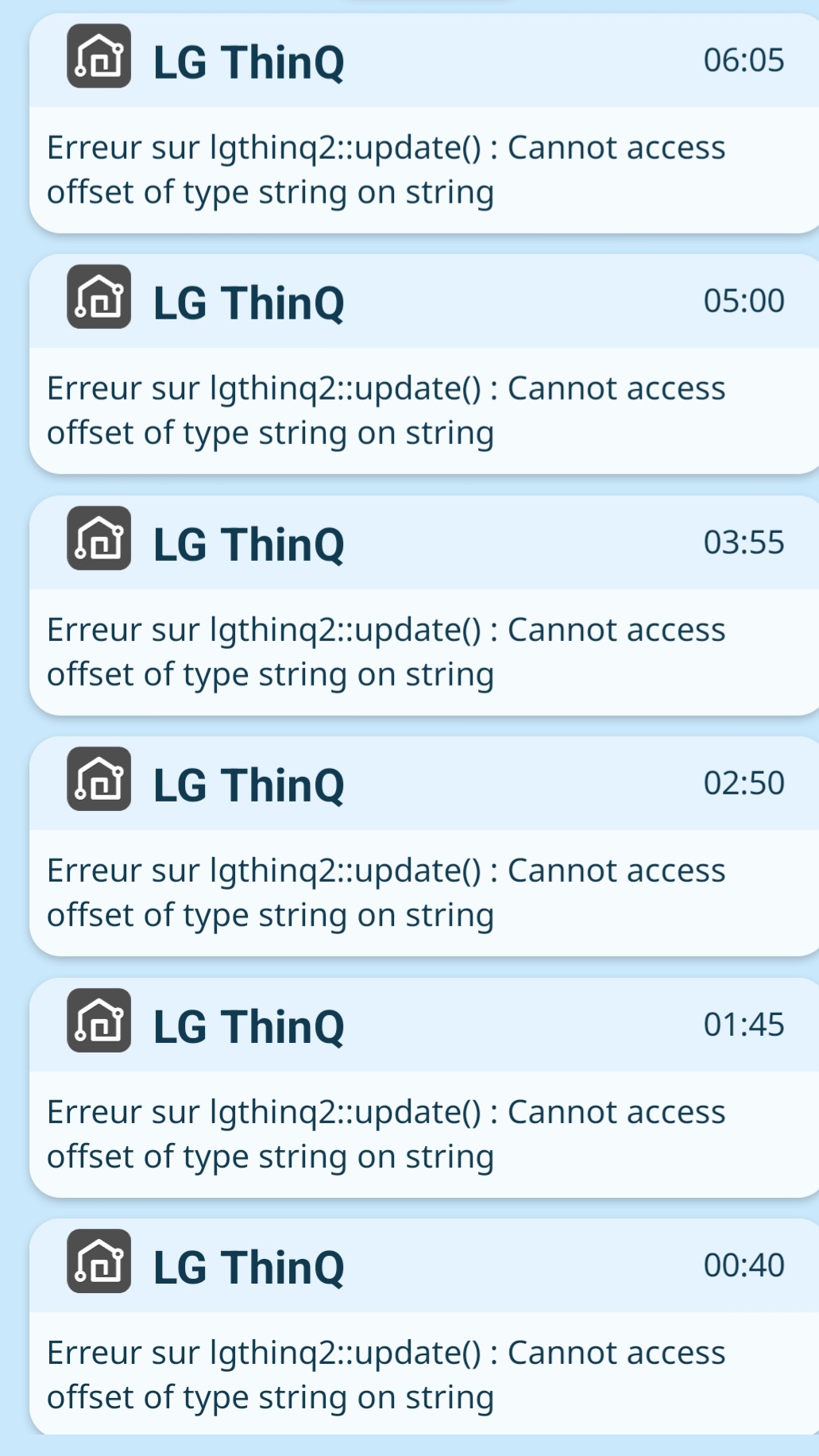Open the LG ThinQ error from 05:00
Screen dimensions: 819x1456
coord(424,364)
